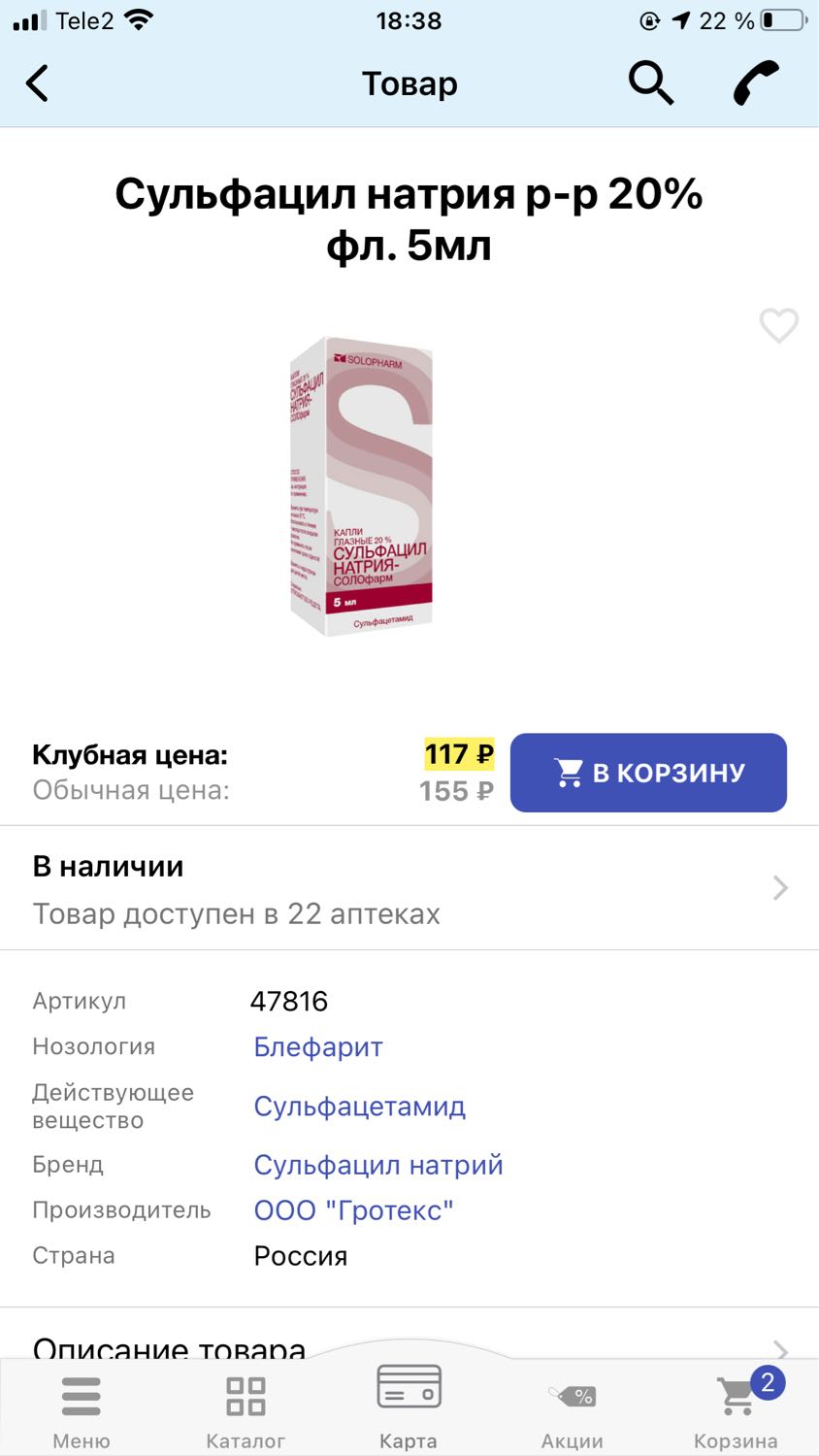
Task: Open the Сульфацетамид active substance link
Action: click(x=360, y=1107)
